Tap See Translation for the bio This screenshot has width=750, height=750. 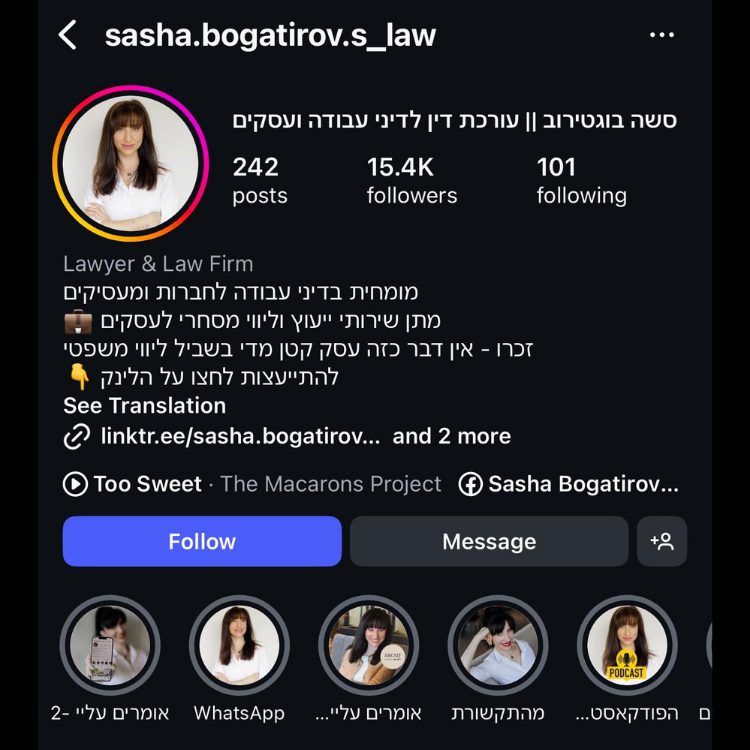144,405
